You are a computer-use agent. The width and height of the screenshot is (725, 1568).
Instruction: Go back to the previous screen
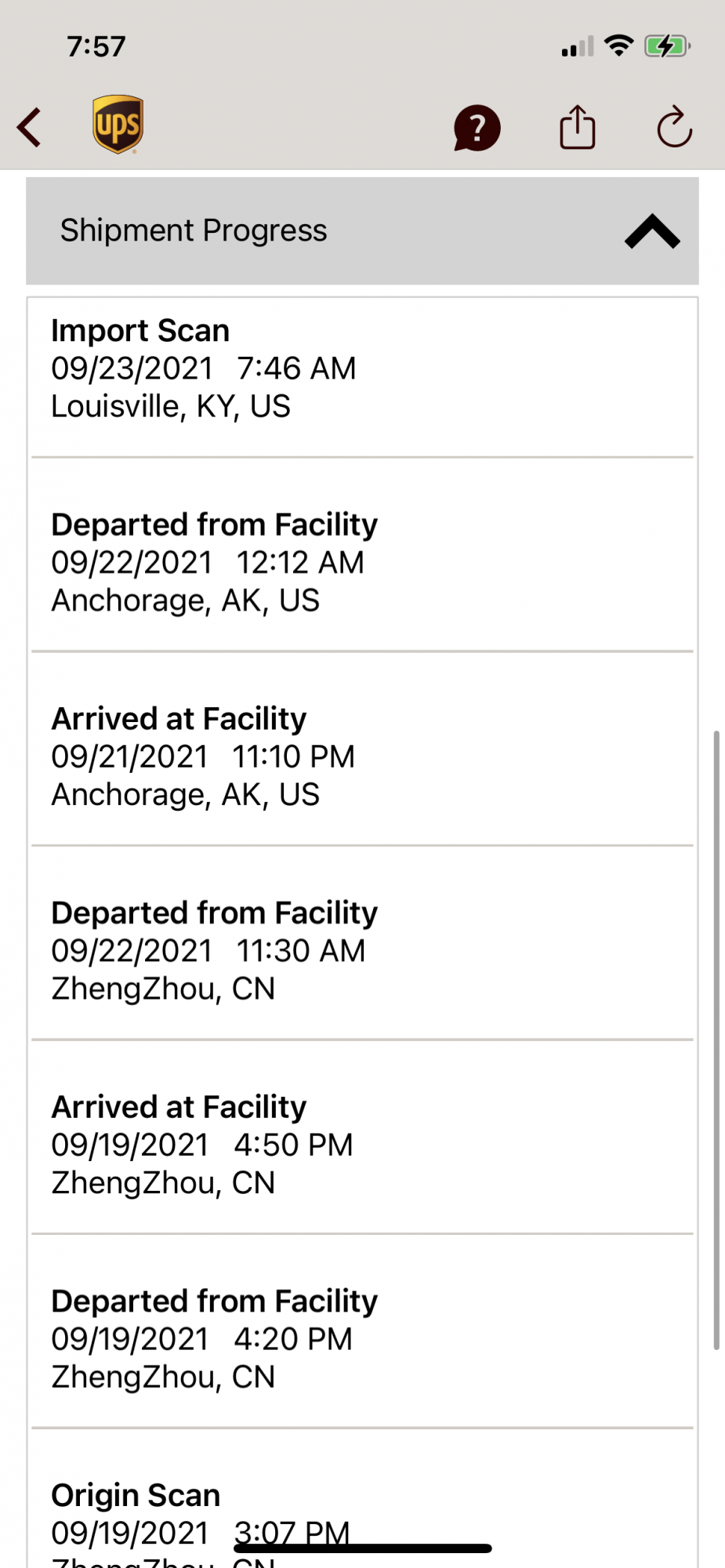pos(30,127)
